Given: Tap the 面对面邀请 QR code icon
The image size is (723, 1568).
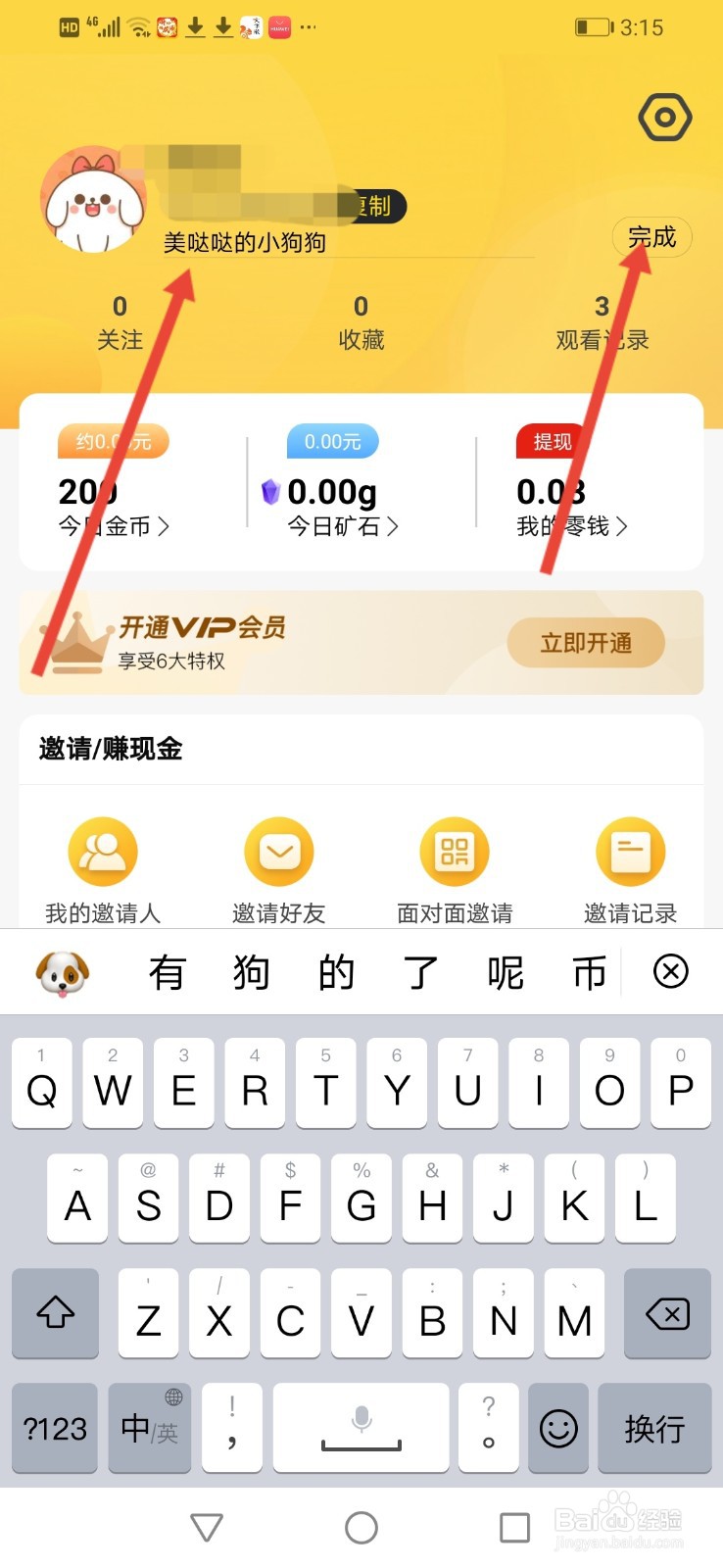Looking at the screenshot, I should (455, 851).
